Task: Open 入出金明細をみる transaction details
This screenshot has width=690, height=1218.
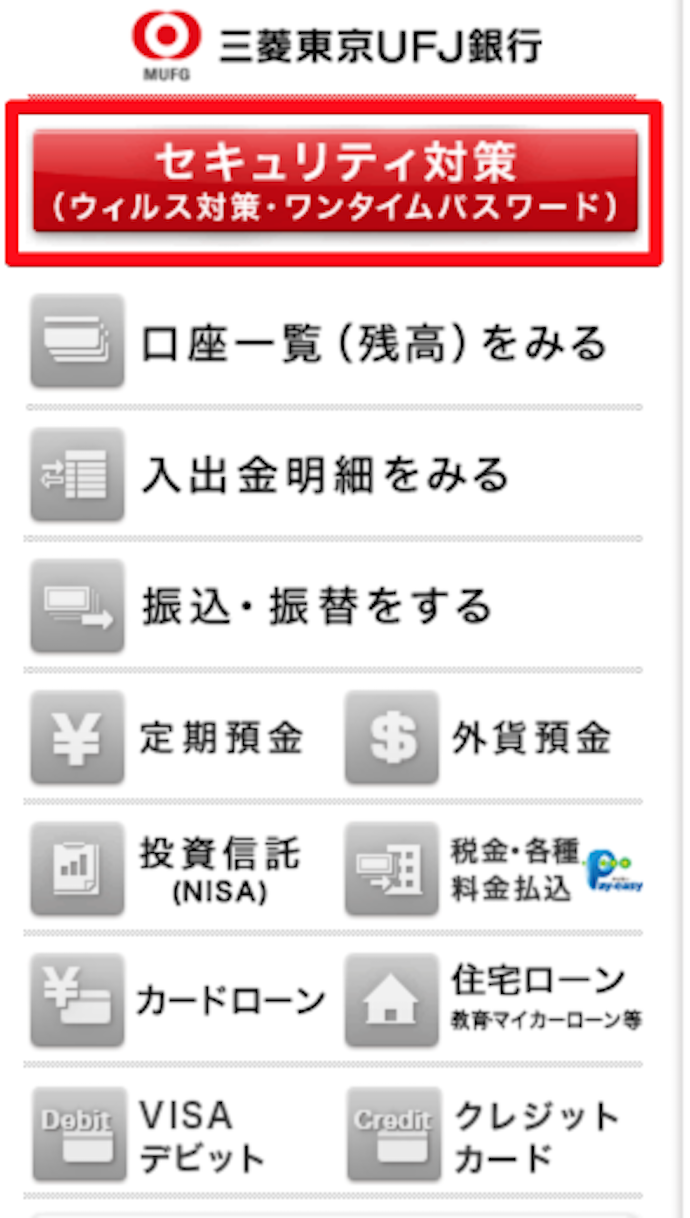Action: click(335, 475)
